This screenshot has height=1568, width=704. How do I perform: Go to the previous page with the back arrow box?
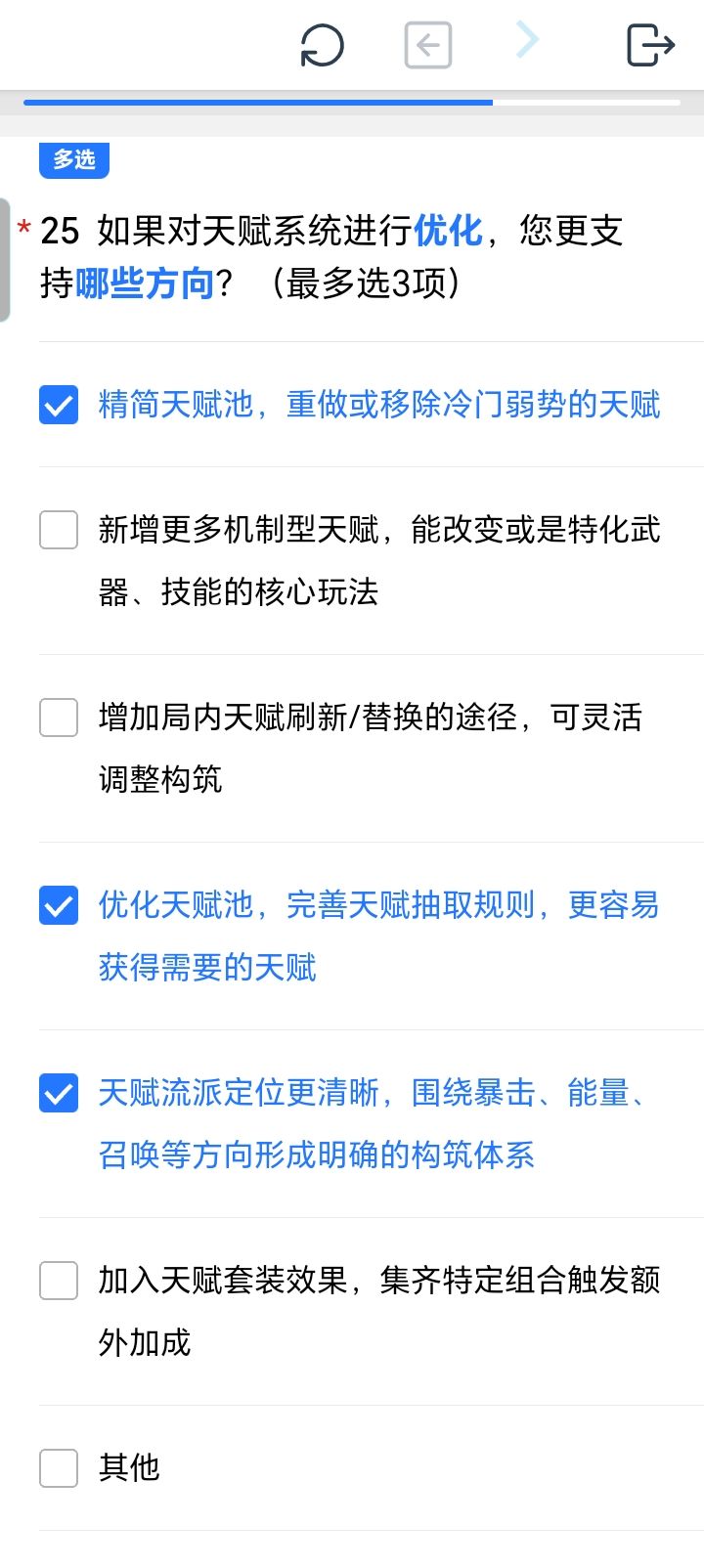[x=428, y=45]
